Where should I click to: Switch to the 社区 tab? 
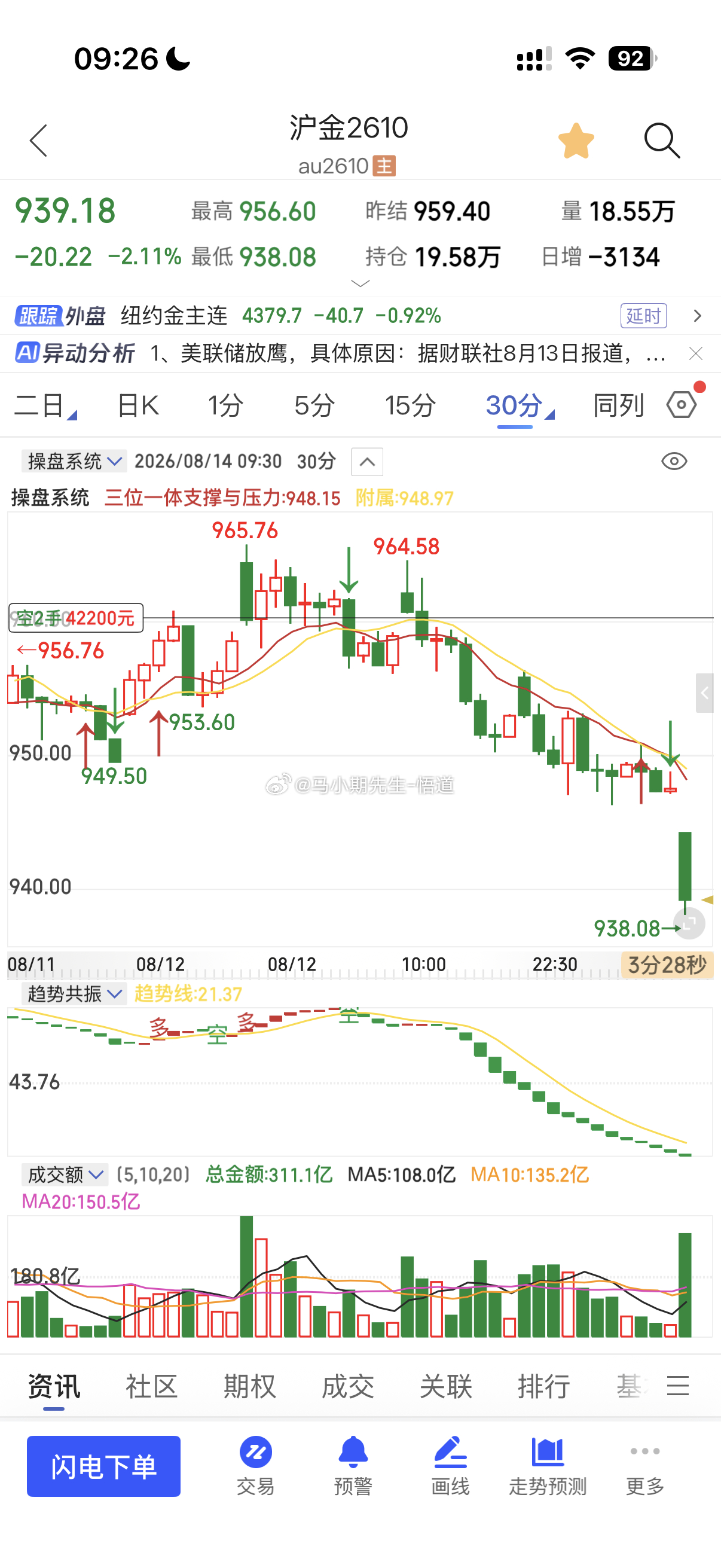coord(151,1386)
